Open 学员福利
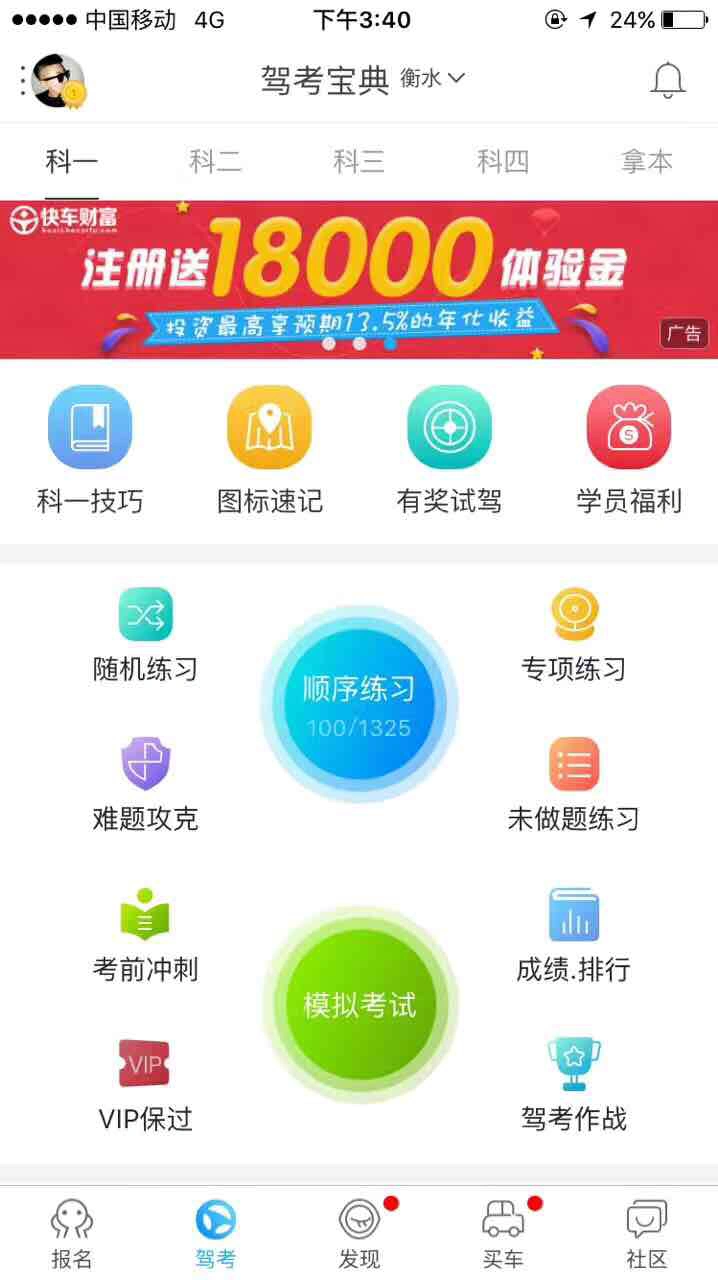718x1280 pixels. (x=628, y=450)
